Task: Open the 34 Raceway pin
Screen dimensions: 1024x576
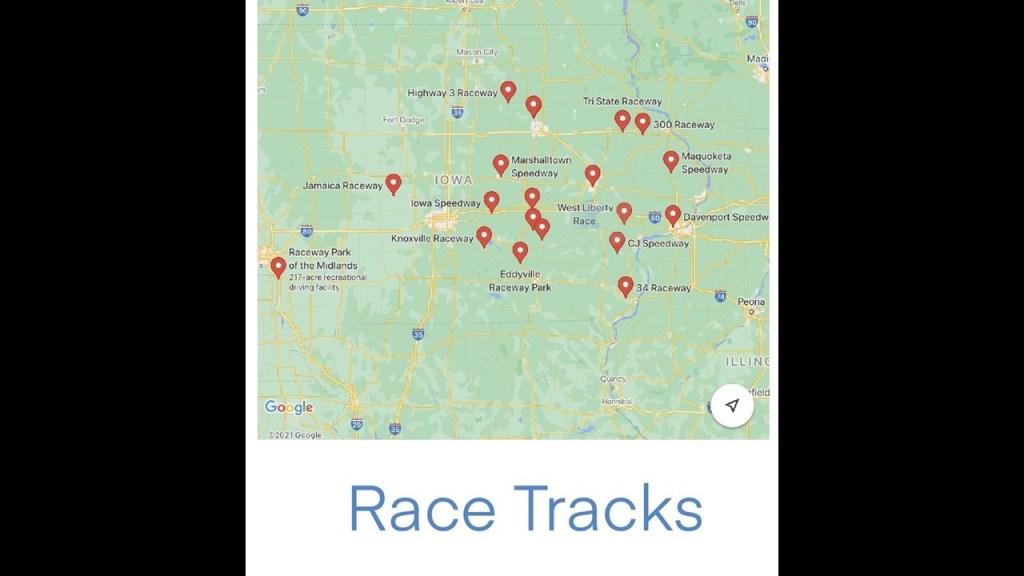Action: click(626, 286)
